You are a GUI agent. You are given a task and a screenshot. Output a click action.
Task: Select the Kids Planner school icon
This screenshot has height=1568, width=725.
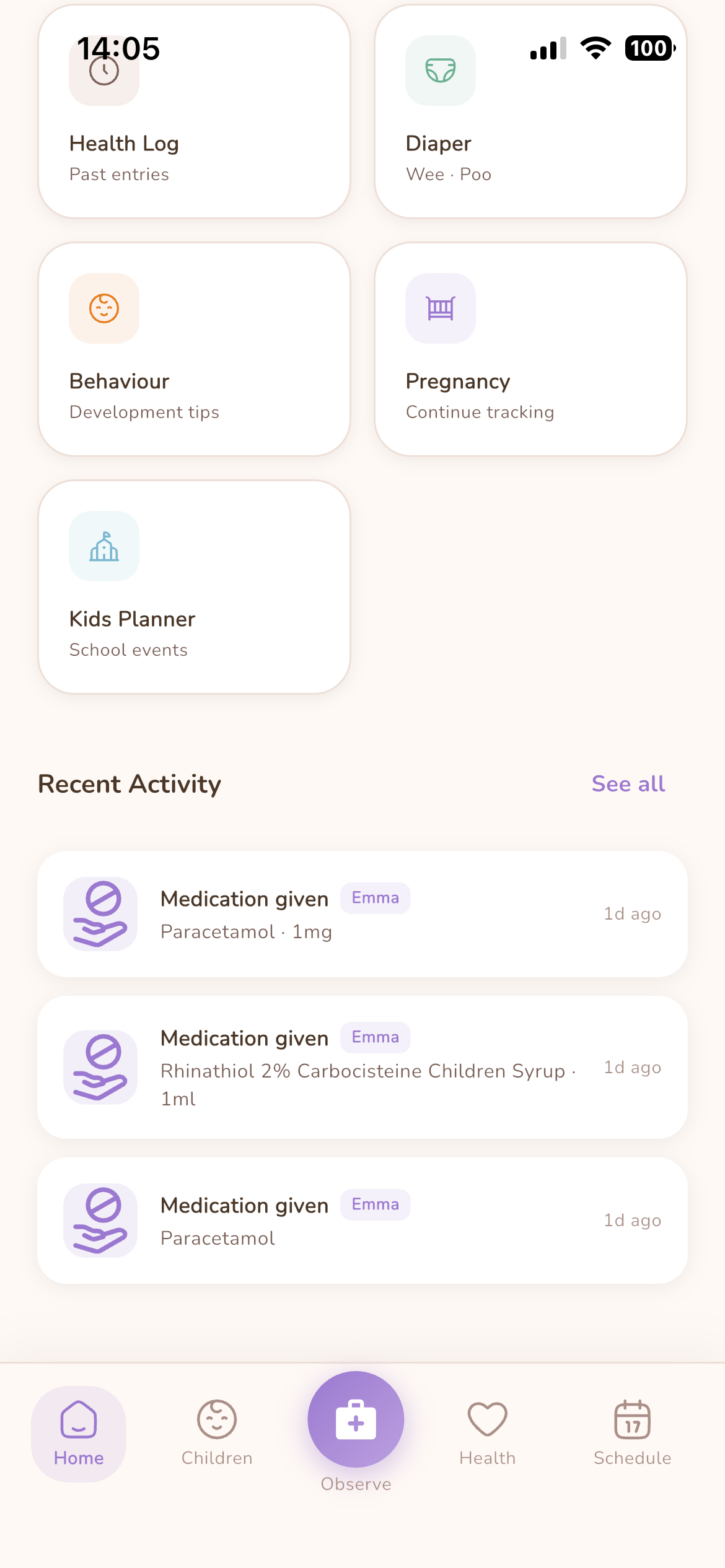pyautogui.click(x=103, y=546)
